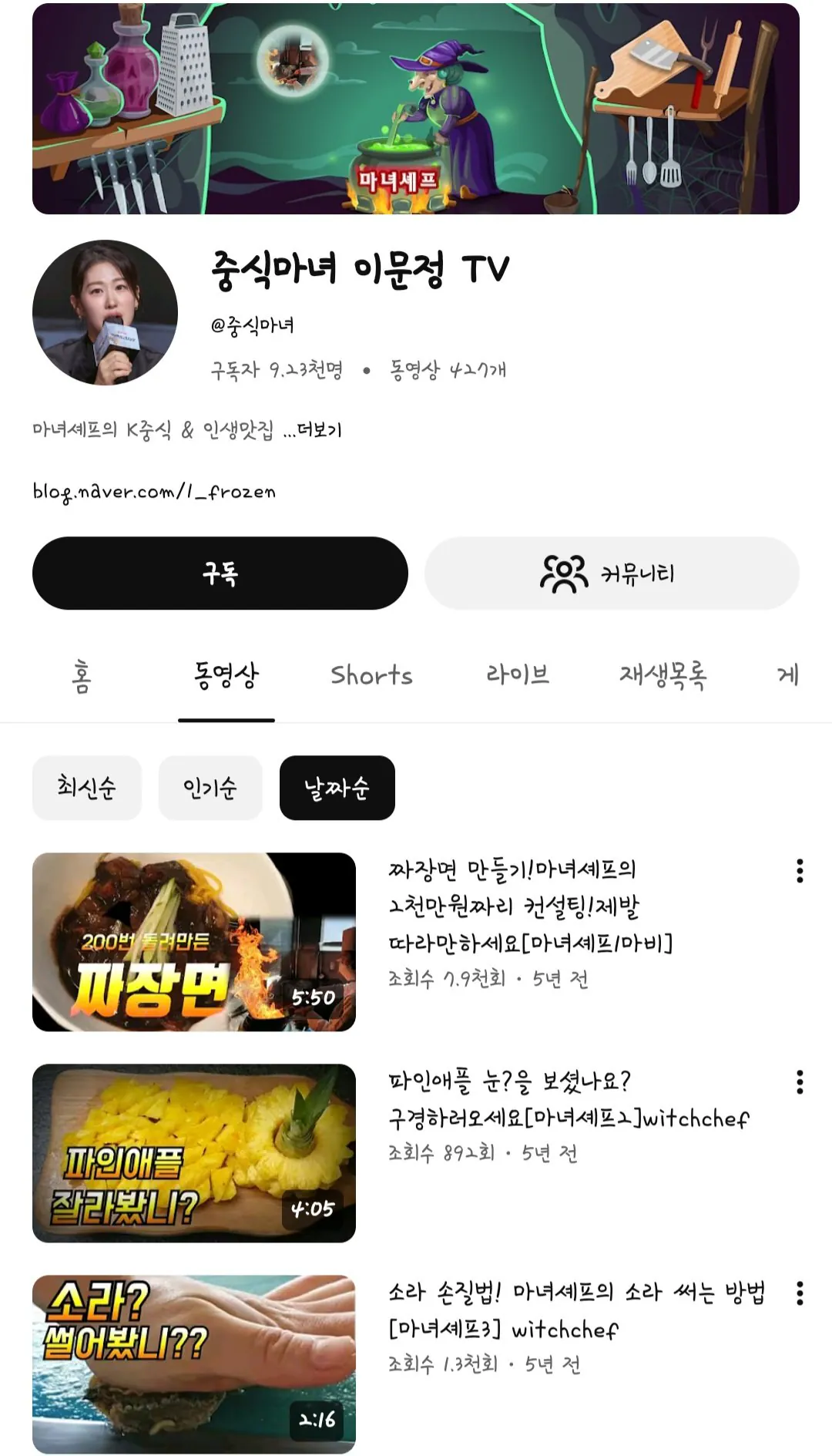Open options menu for 짜장면 만들기 video
Viewport: 832px width, 1456px height.
800,871
